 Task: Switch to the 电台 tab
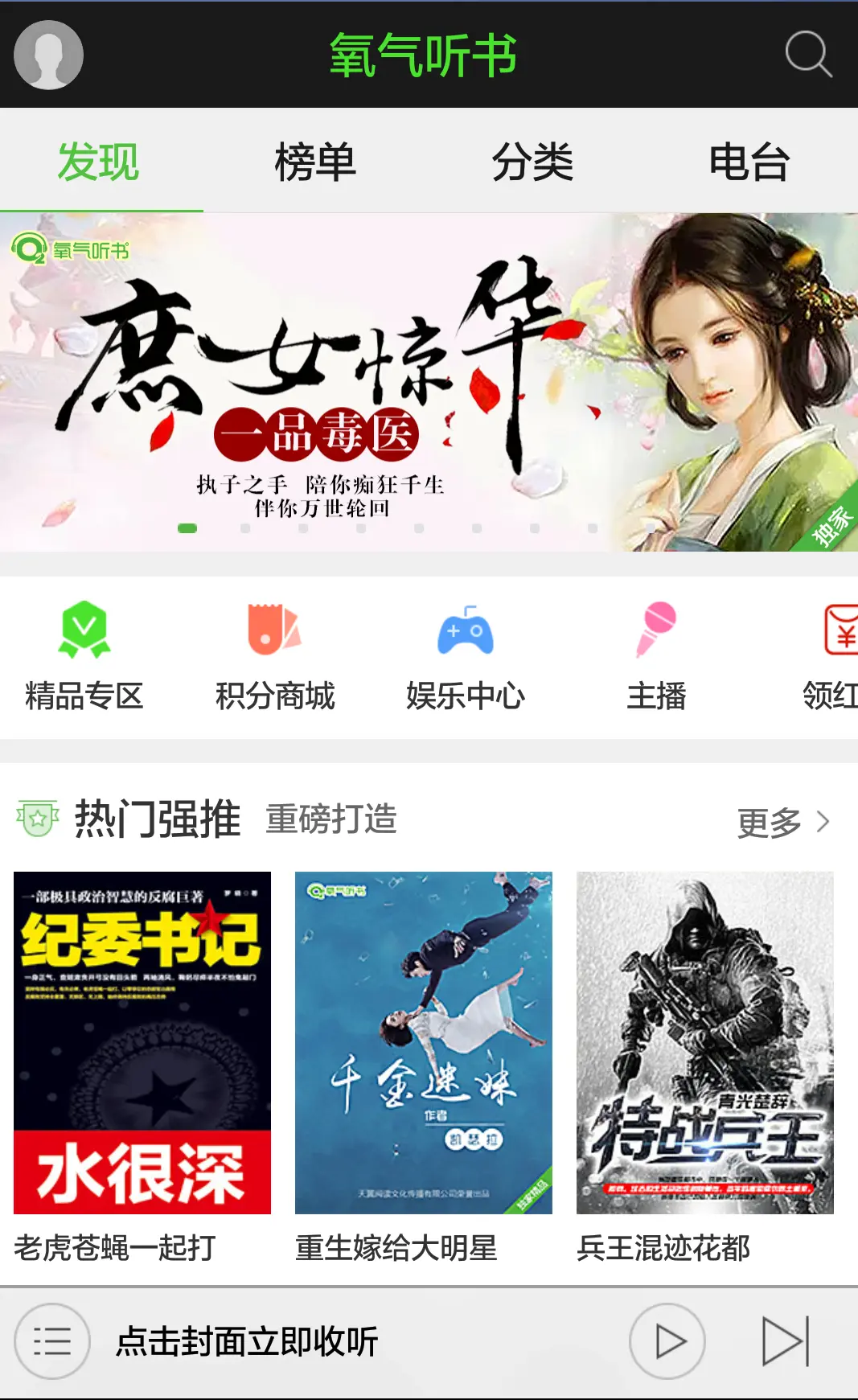(x=749, y=162)
